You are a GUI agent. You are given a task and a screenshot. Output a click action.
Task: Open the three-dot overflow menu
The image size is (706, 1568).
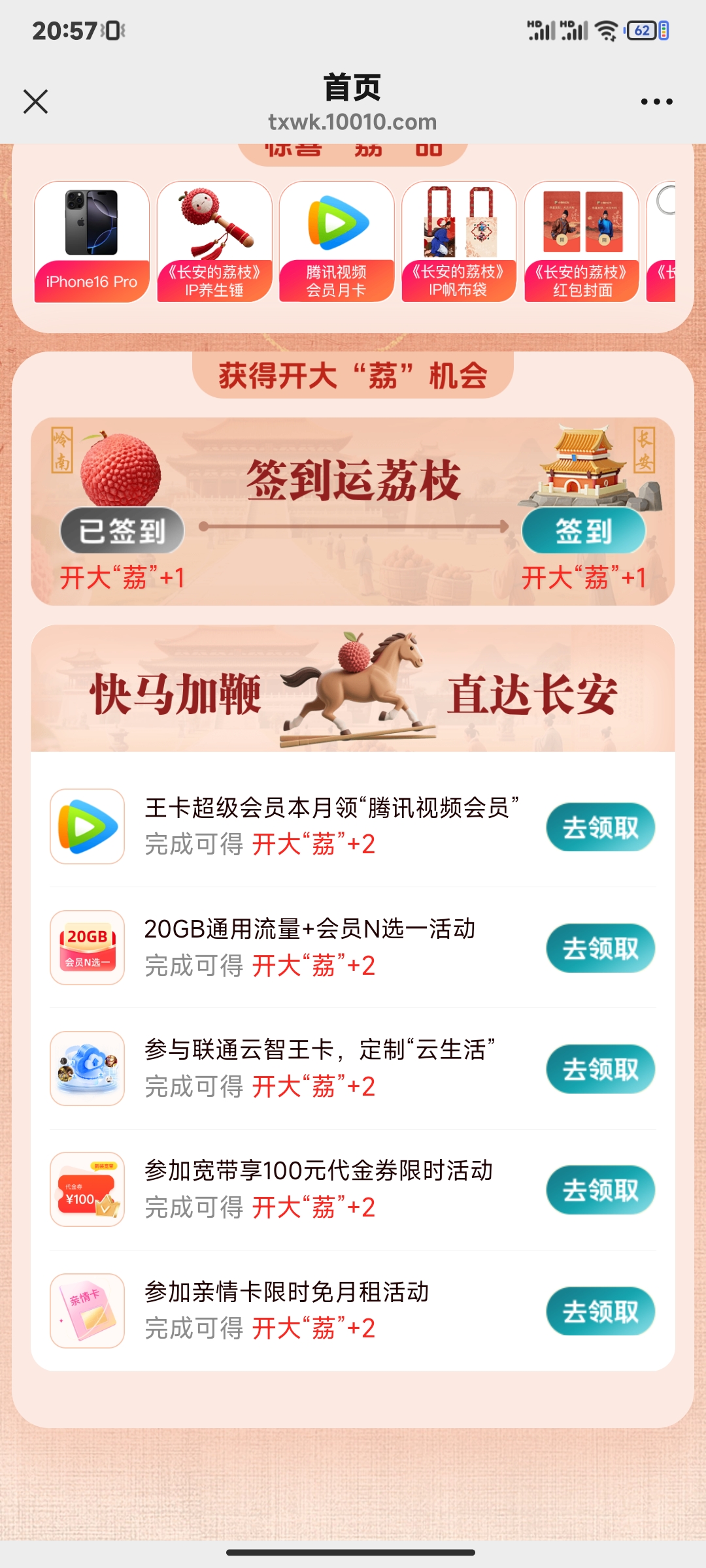click(x=656, y=102)
